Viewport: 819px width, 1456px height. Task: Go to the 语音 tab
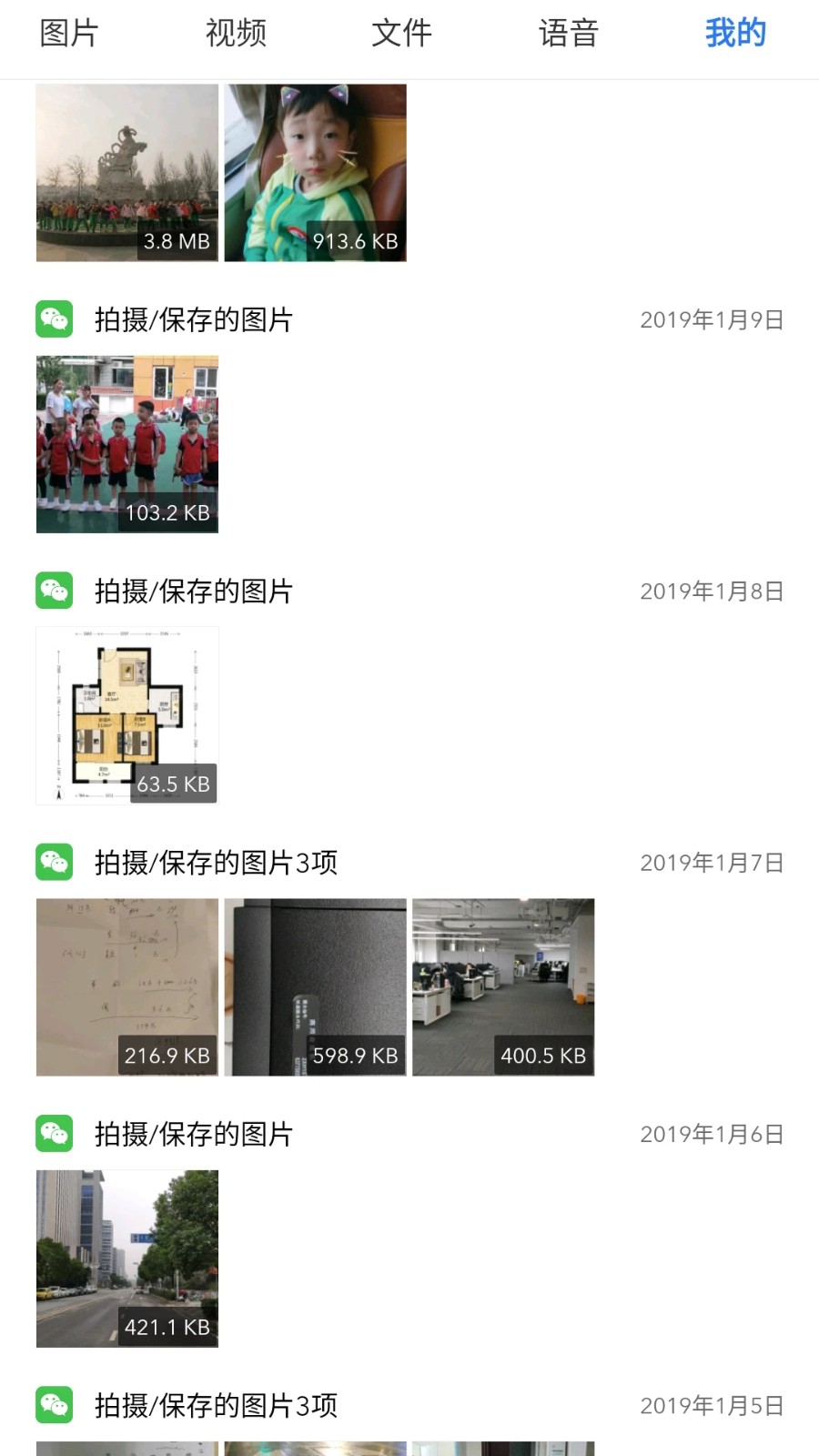point(568,34)
